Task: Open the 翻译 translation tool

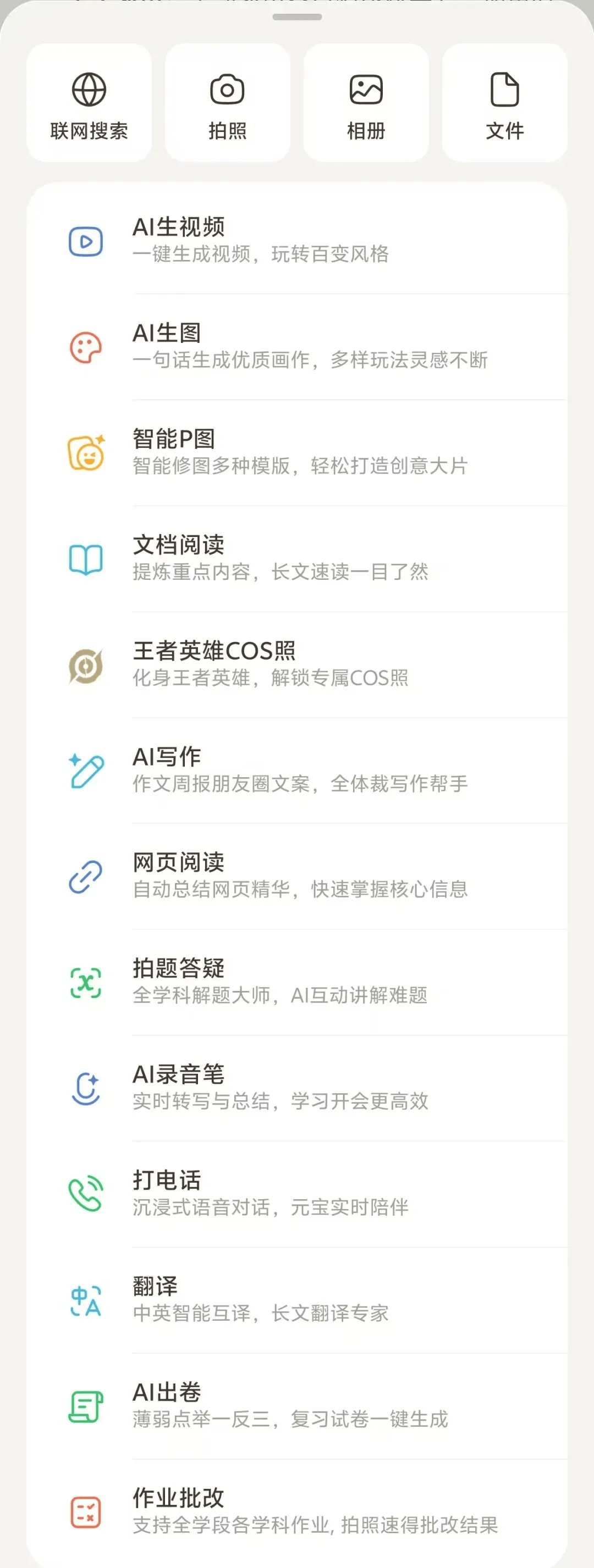Action: click(x=296, y=1300)
